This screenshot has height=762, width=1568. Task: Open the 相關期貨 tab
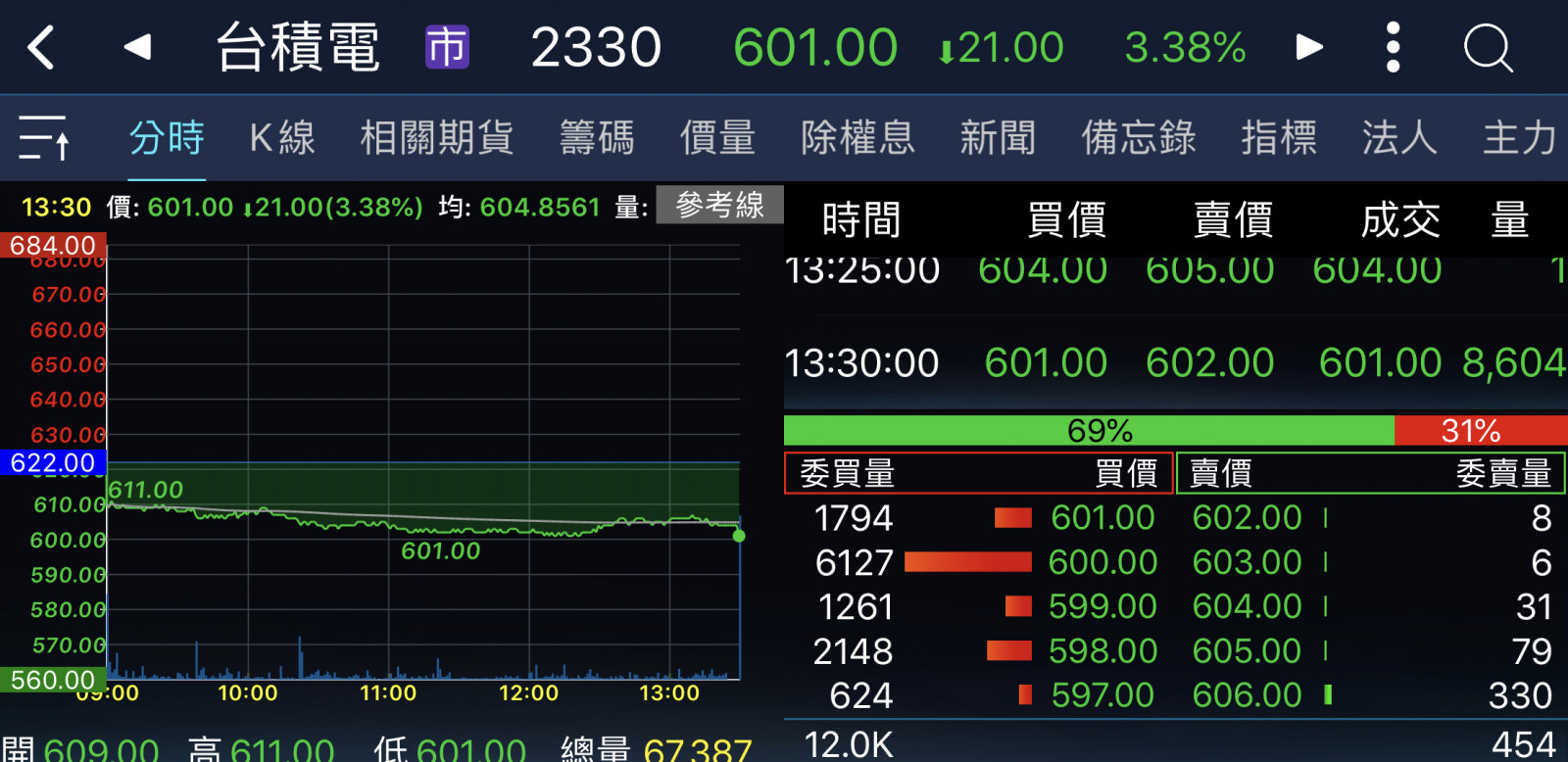[437, 137]
